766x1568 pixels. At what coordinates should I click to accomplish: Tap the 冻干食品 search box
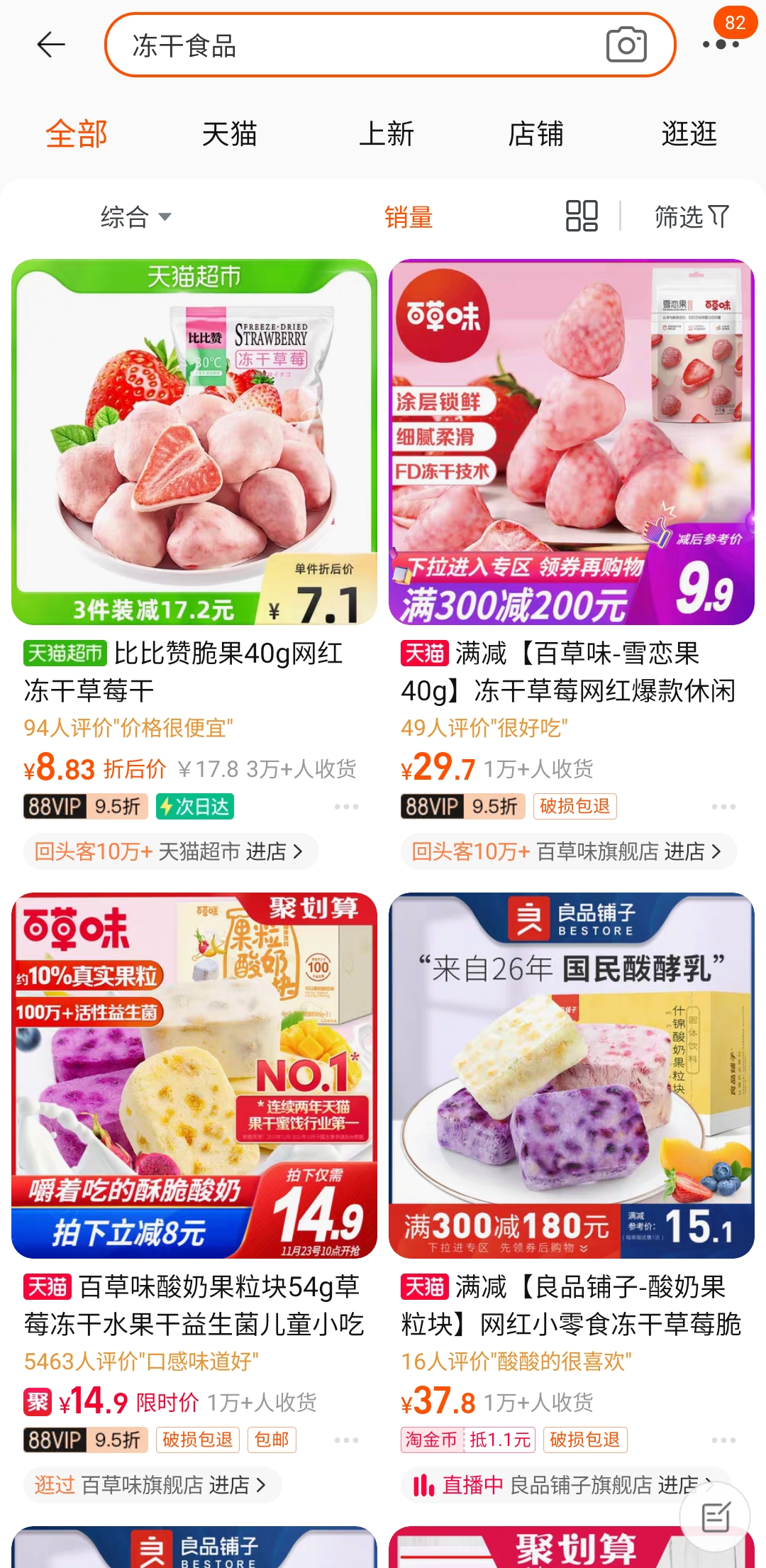[355, 45]
